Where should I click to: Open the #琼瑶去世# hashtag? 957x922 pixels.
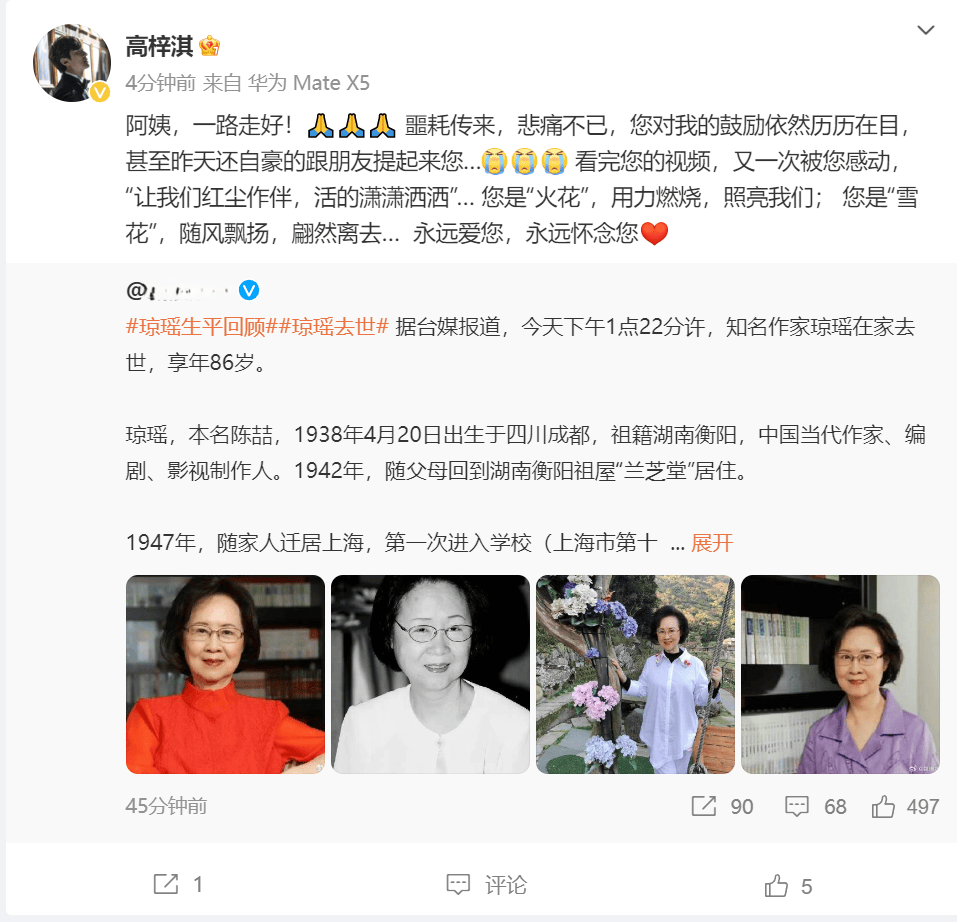click(324, 326)
